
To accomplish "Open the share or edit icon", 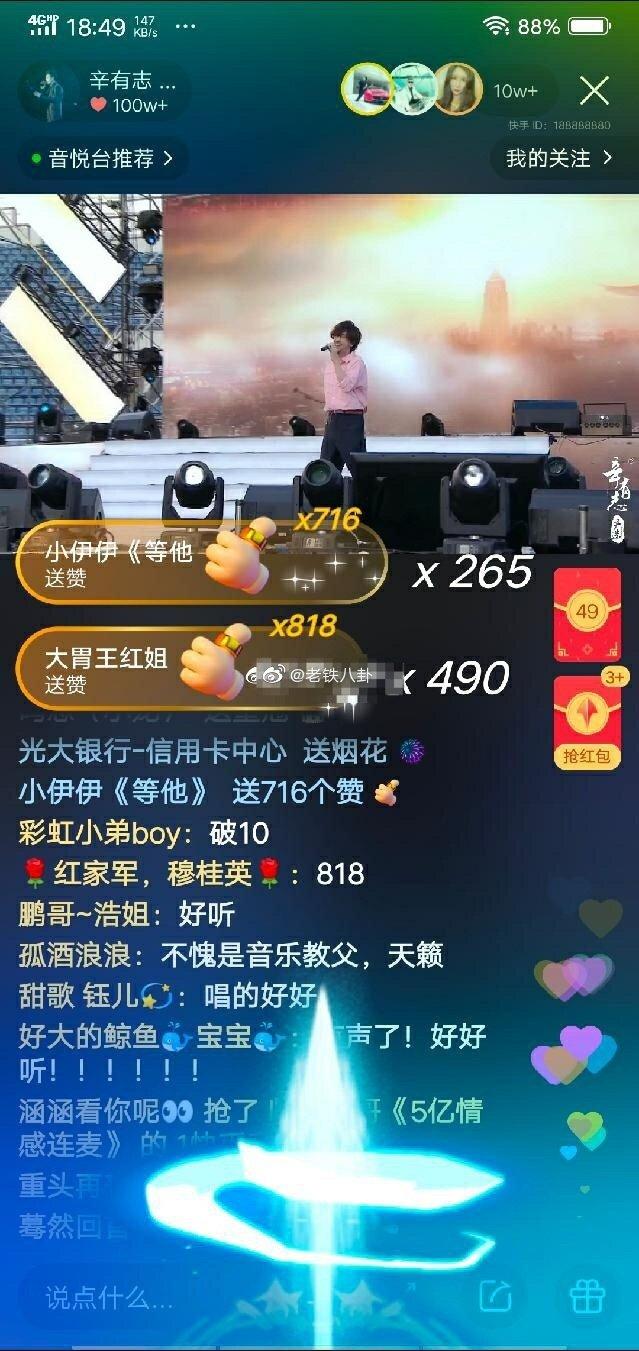I will [x=496, y=1297].
